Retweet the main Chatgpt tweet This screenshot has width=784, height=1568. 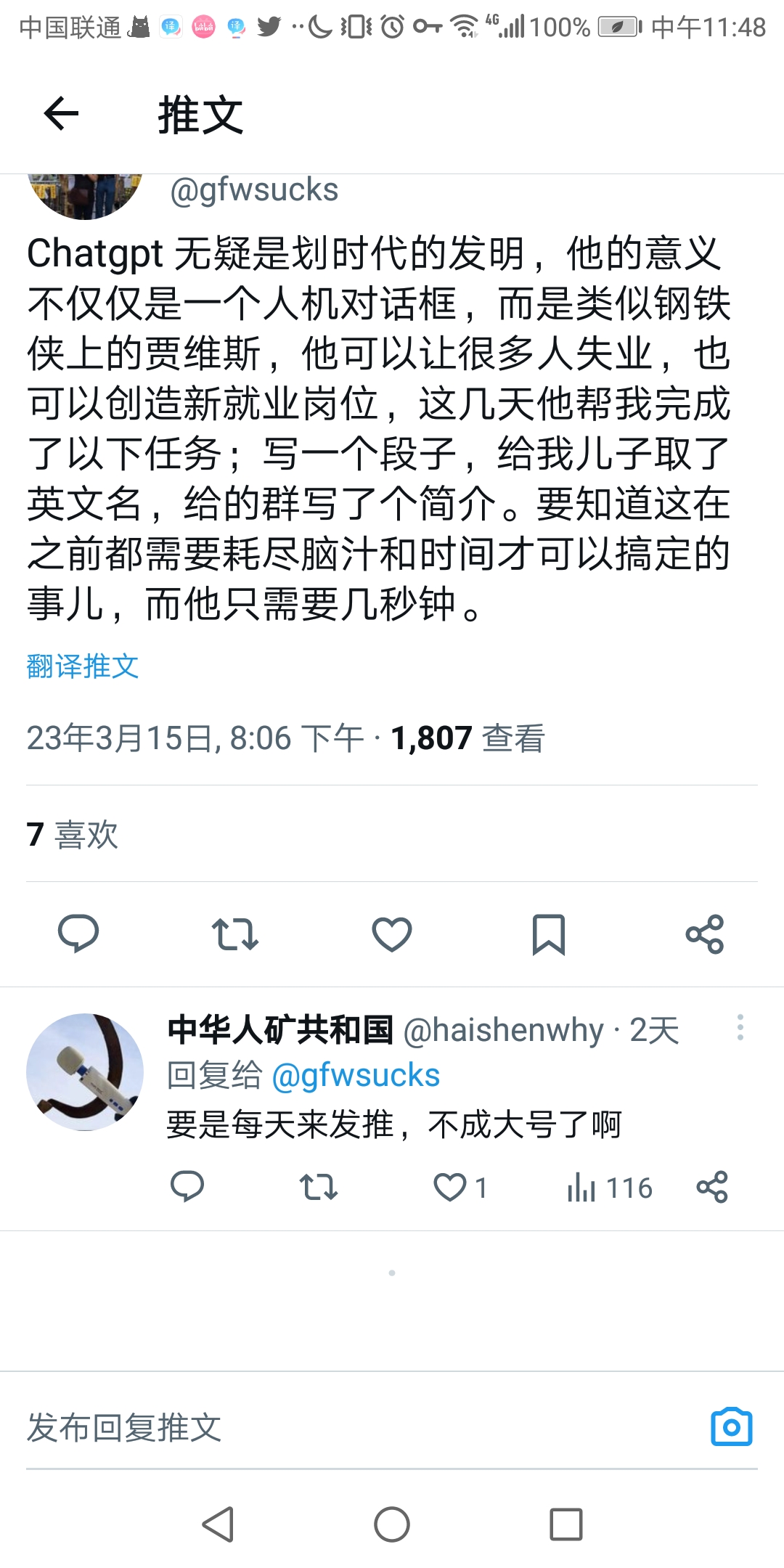point(234,934)
